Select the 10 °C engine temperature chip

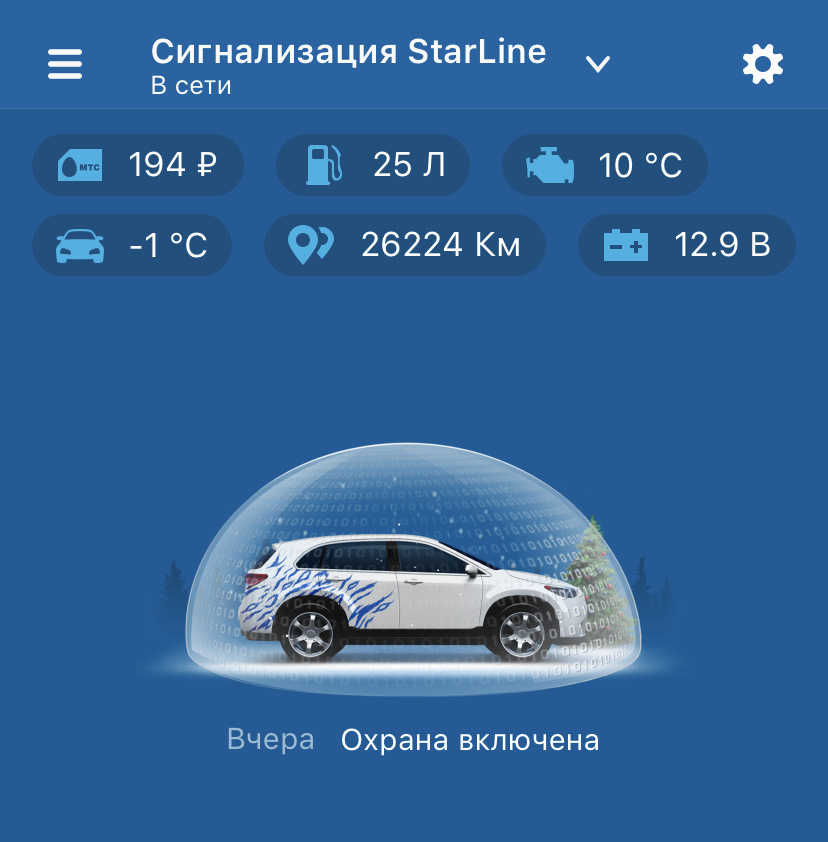[x=604, y=164]
